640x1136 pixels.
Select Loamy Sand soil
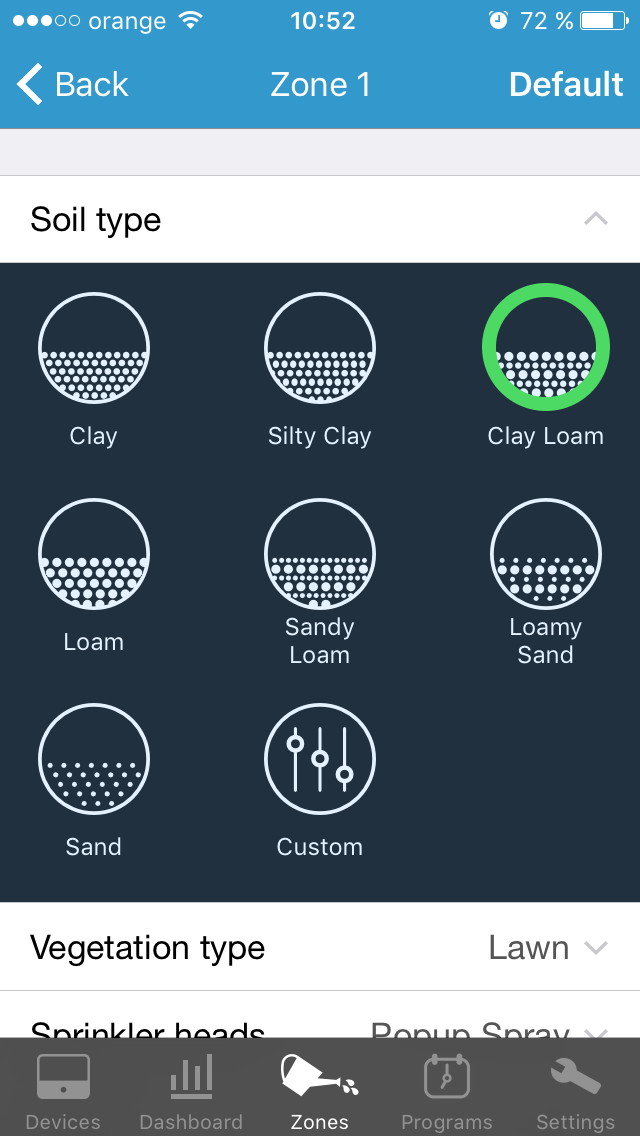pos(546,582)
